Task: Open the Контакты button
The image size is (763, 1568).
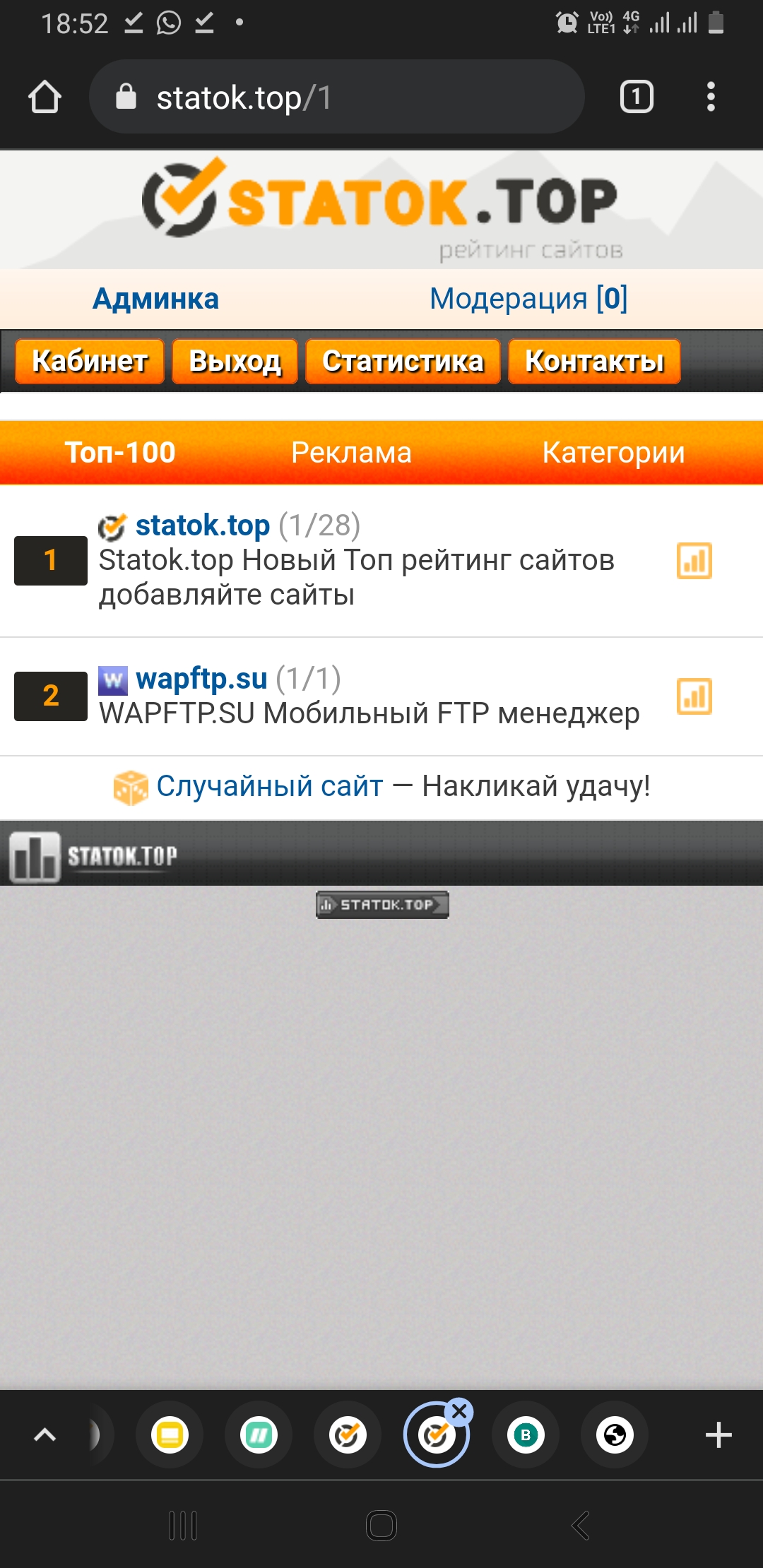Action: [594, 362]
